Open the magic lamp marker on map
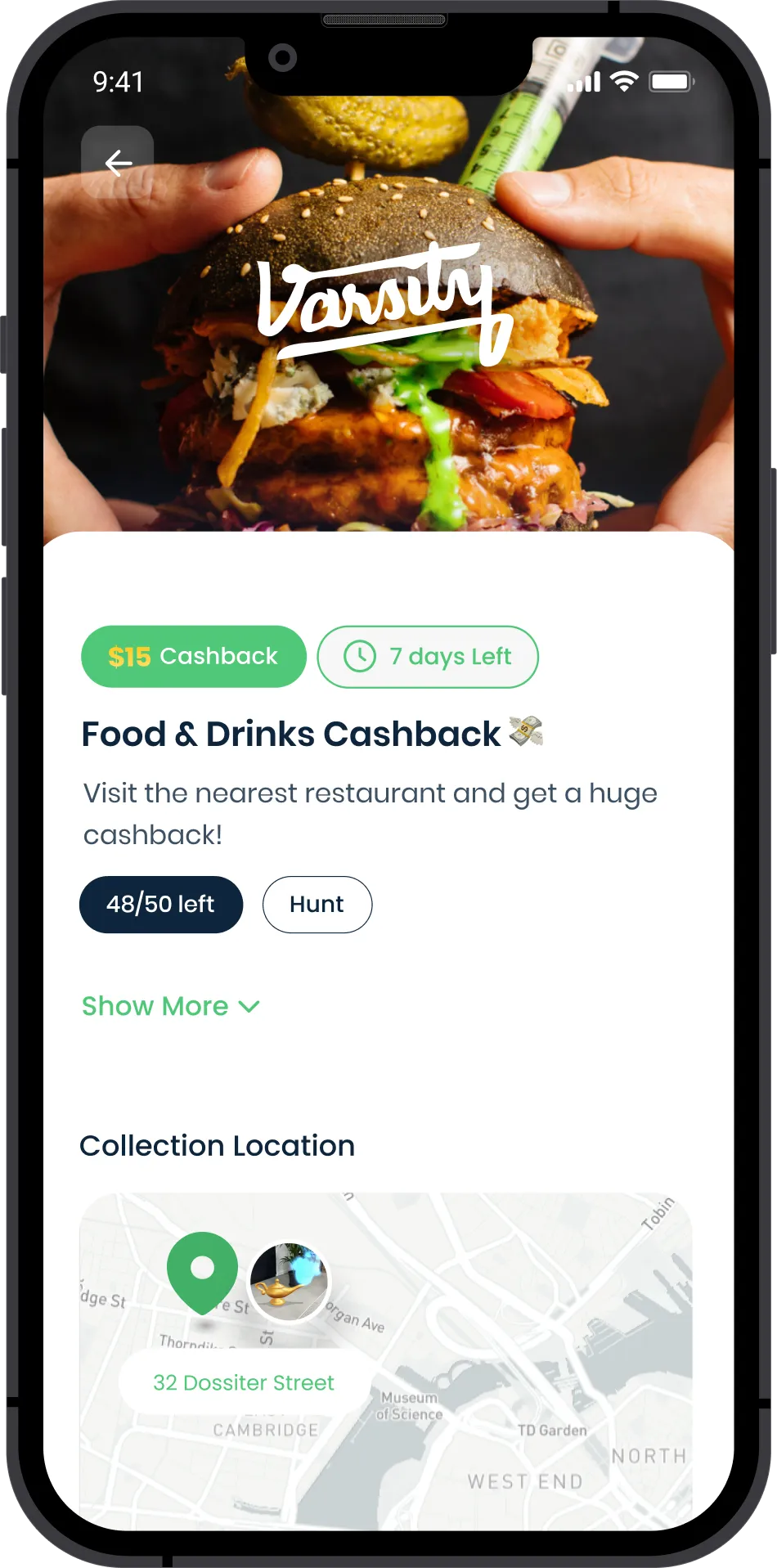The width and height of the screenshot is (777, 1568). [289, 1282]
